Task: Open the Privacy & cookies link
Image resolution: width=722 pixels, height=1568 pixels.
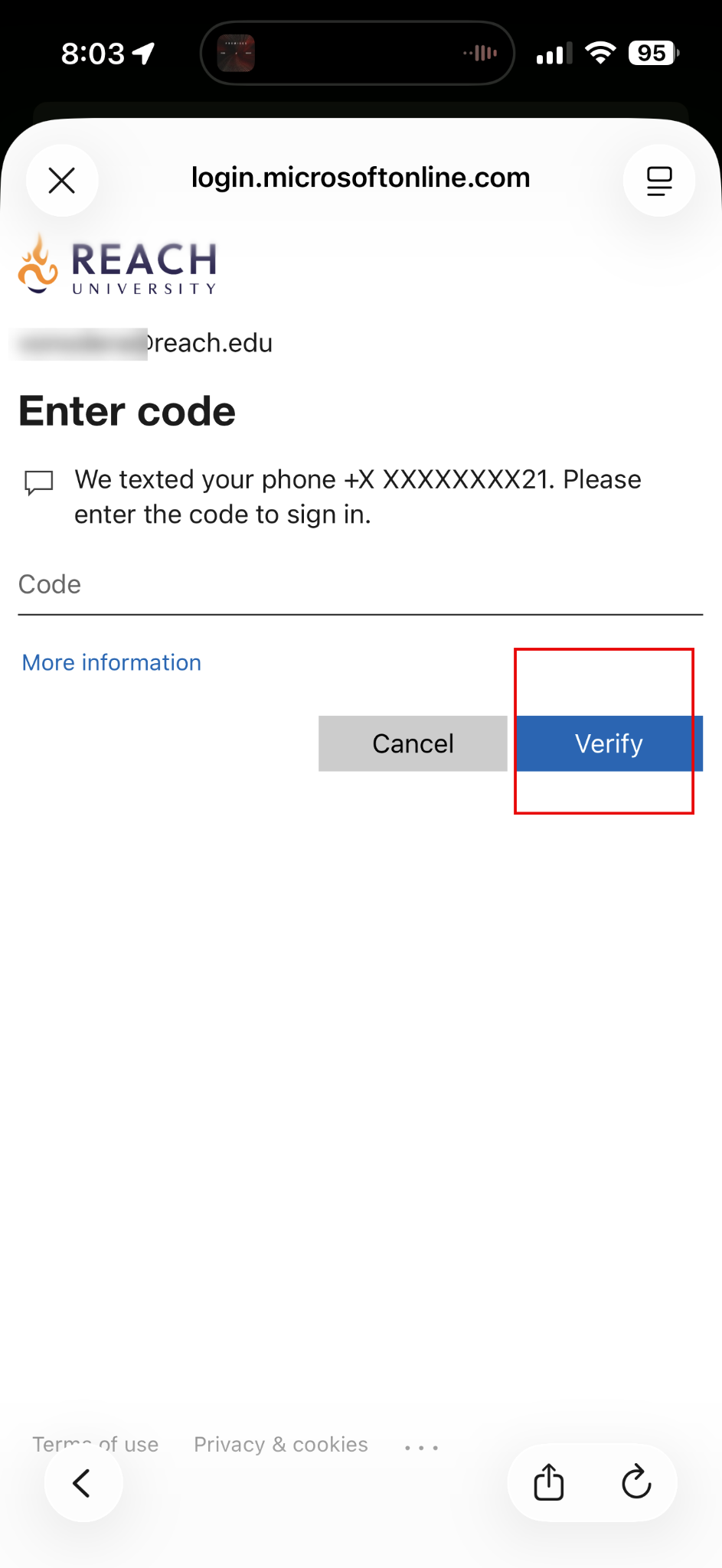Action: click(280, 1444)
